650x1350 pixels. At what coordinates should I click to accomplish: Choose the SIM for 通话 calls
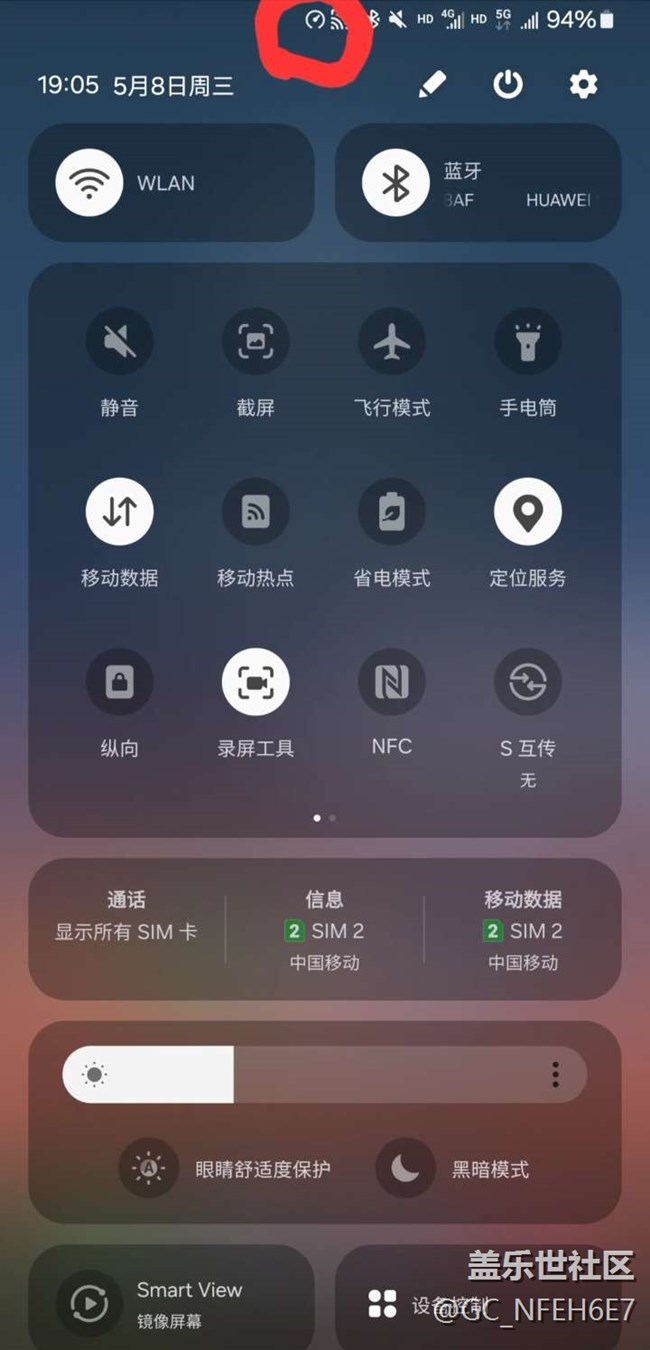(x=126, y=916)
